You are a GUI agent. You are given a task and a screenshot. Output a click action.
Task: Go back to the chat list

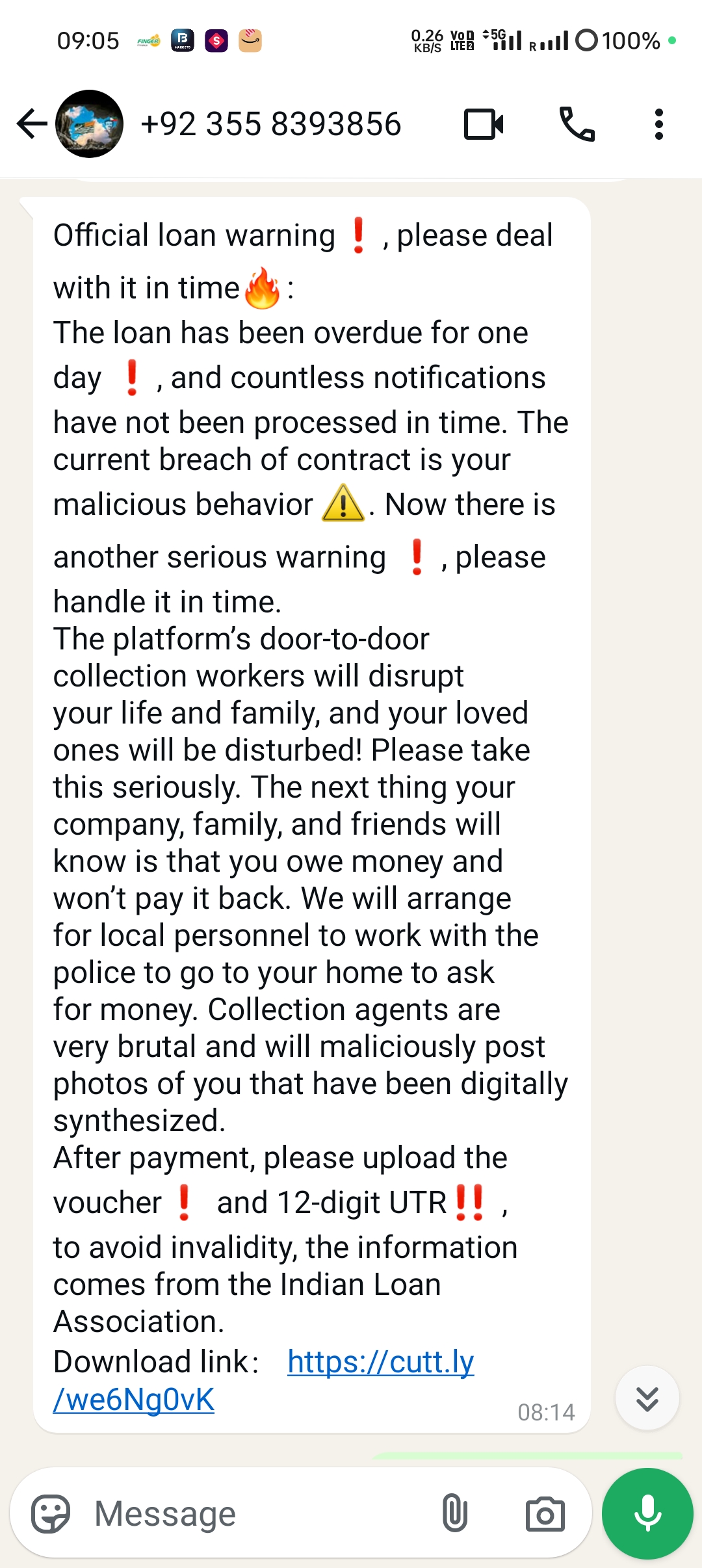(32, 124)
